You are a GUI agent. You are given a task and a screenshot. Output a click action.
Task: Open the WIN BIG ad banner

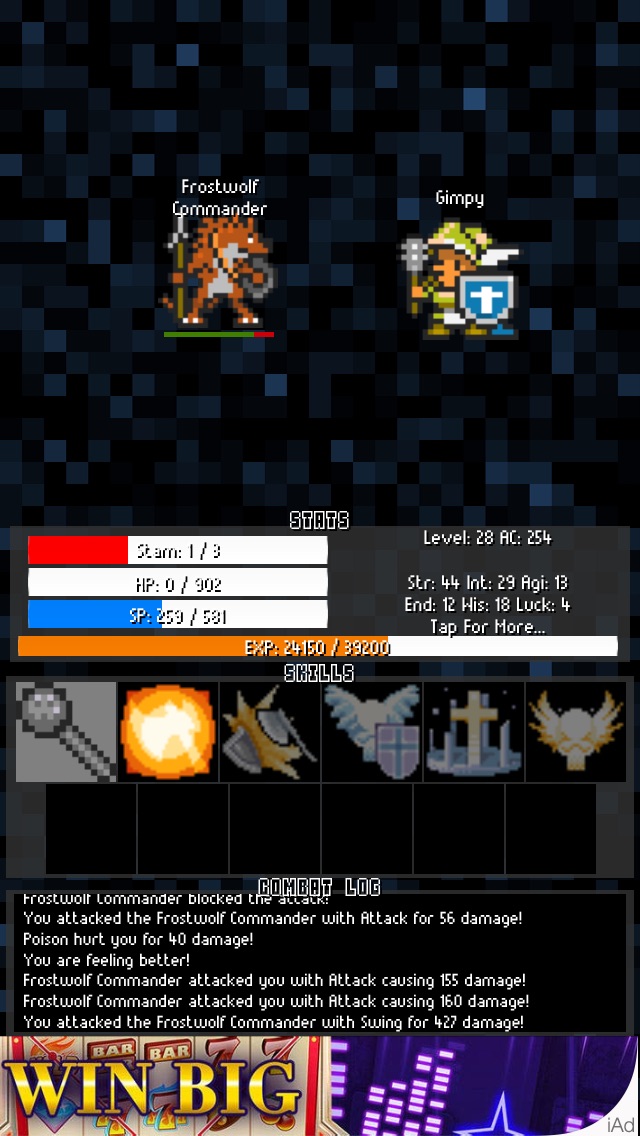click(320, 1085)
